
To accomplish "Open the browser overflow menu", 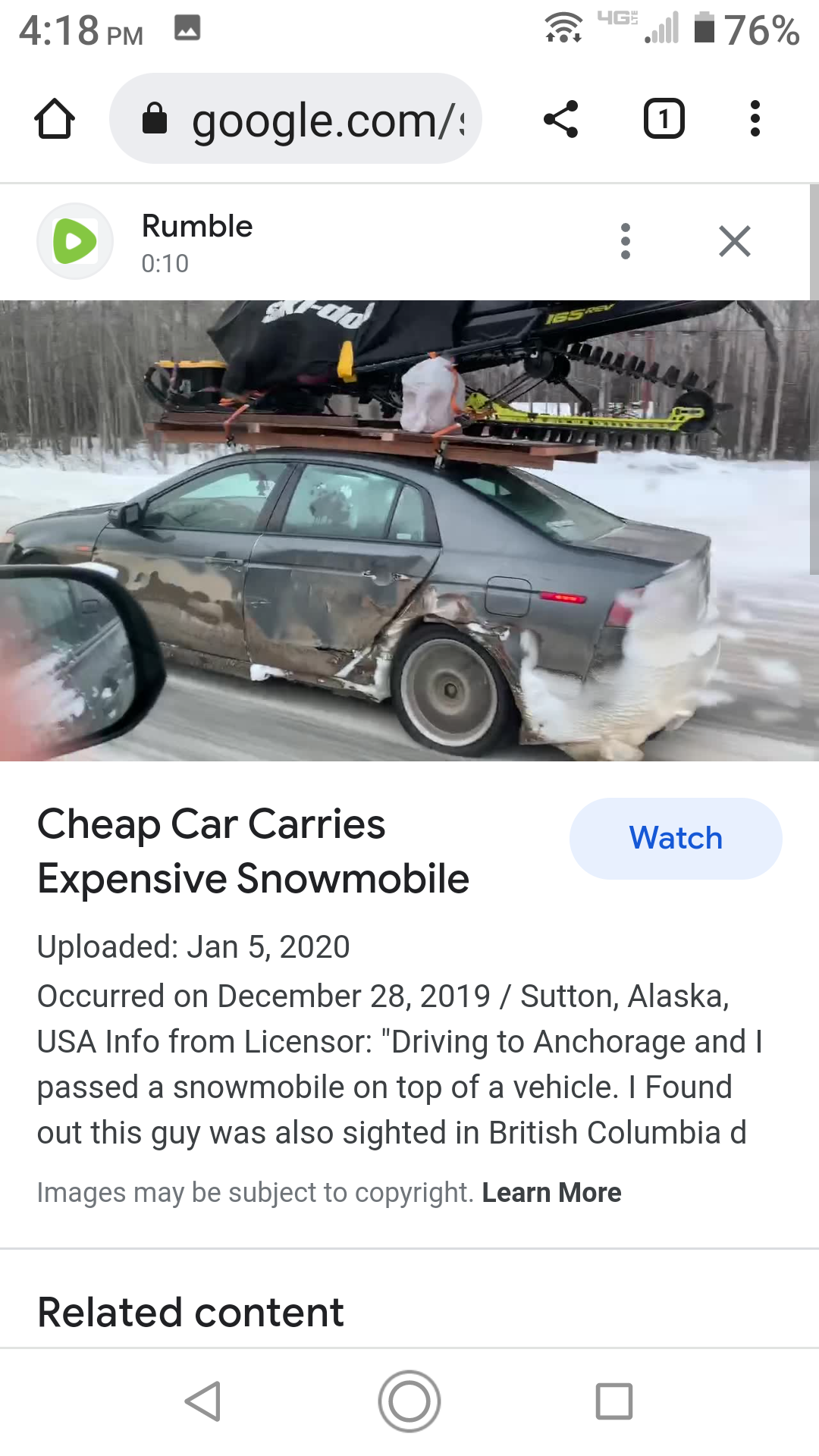I will (755, 119).
